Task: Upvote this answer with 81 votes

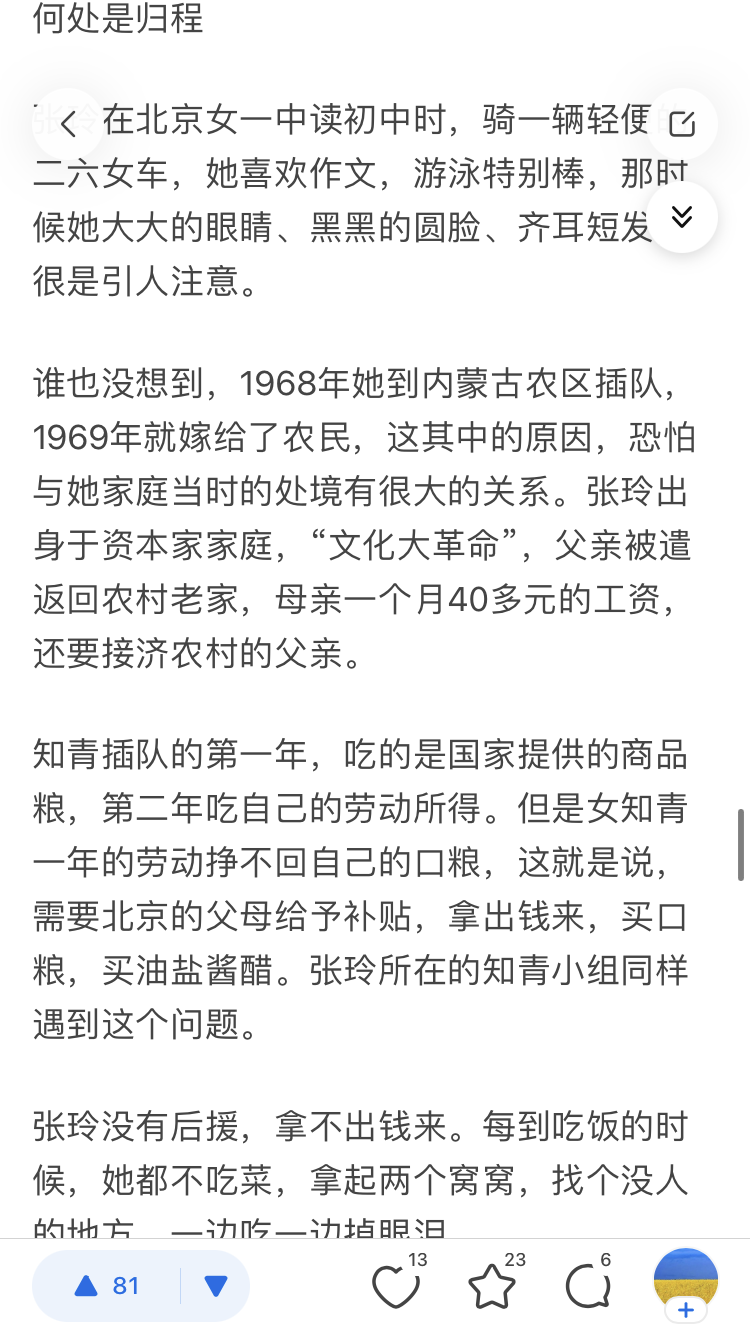Action: coord(106,1286)
